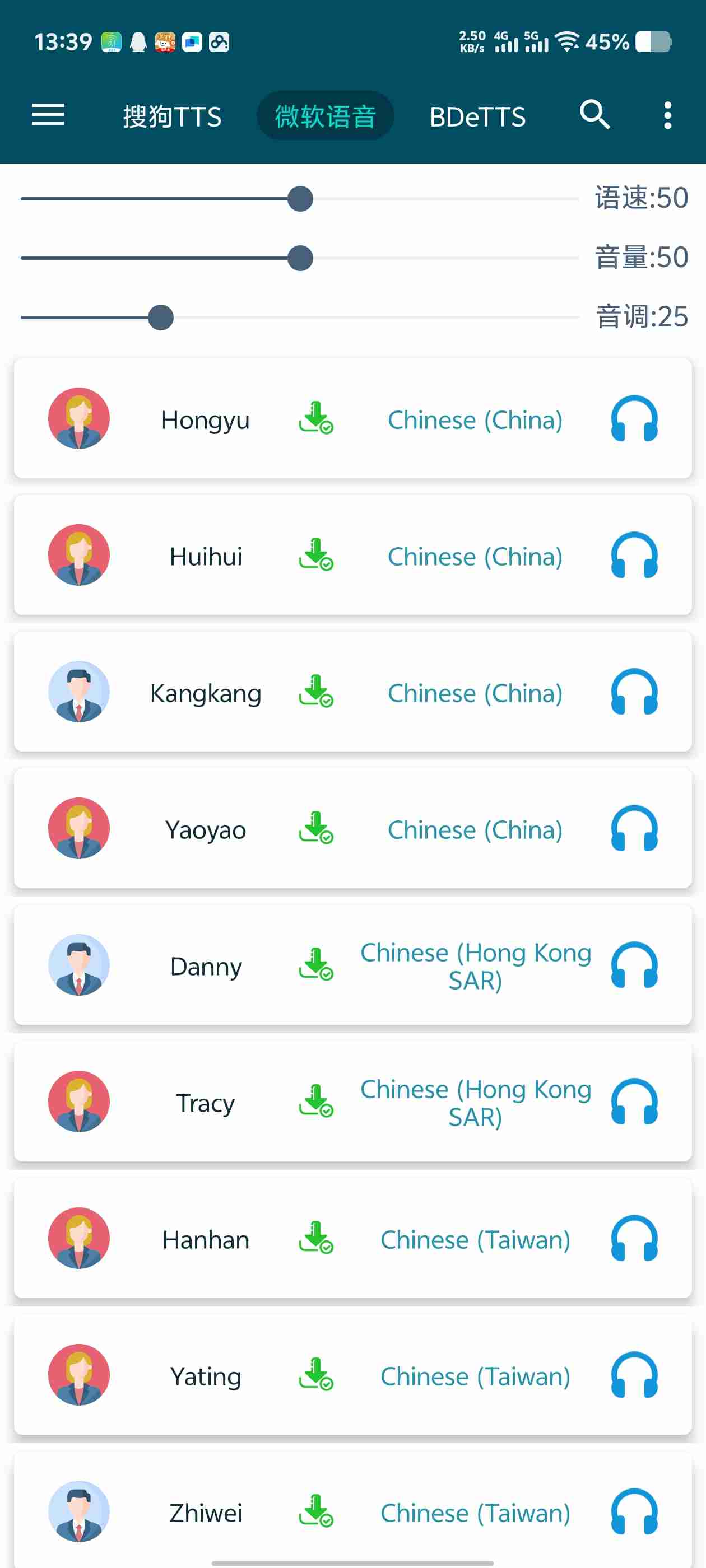Preview Zhiwei voice with headphones
Image resolution: width=706 pixels, height=1568 pixels.
coord(634,1512)
